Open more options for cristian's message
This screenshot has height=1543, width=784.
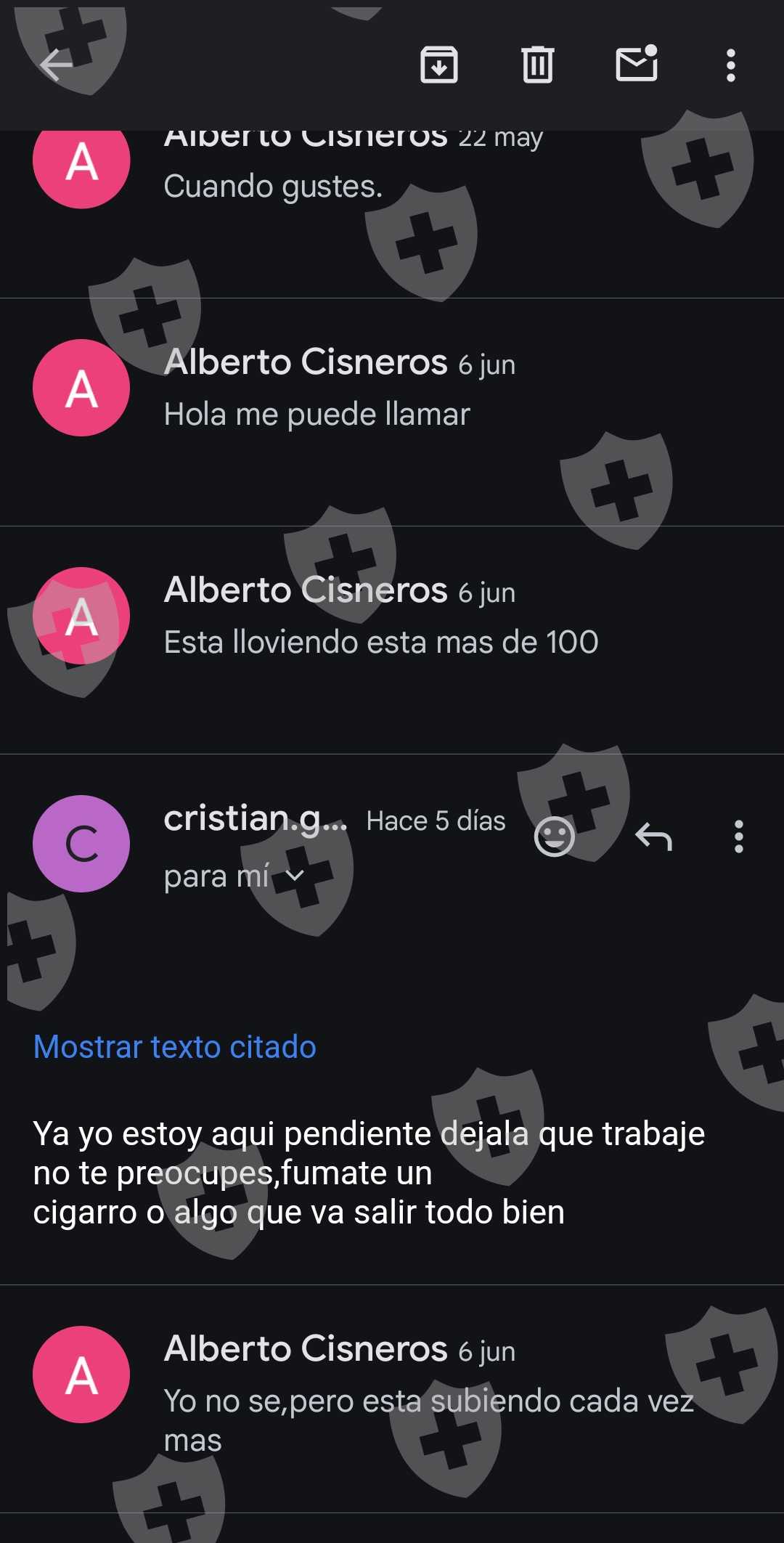(x=738, y=836)
